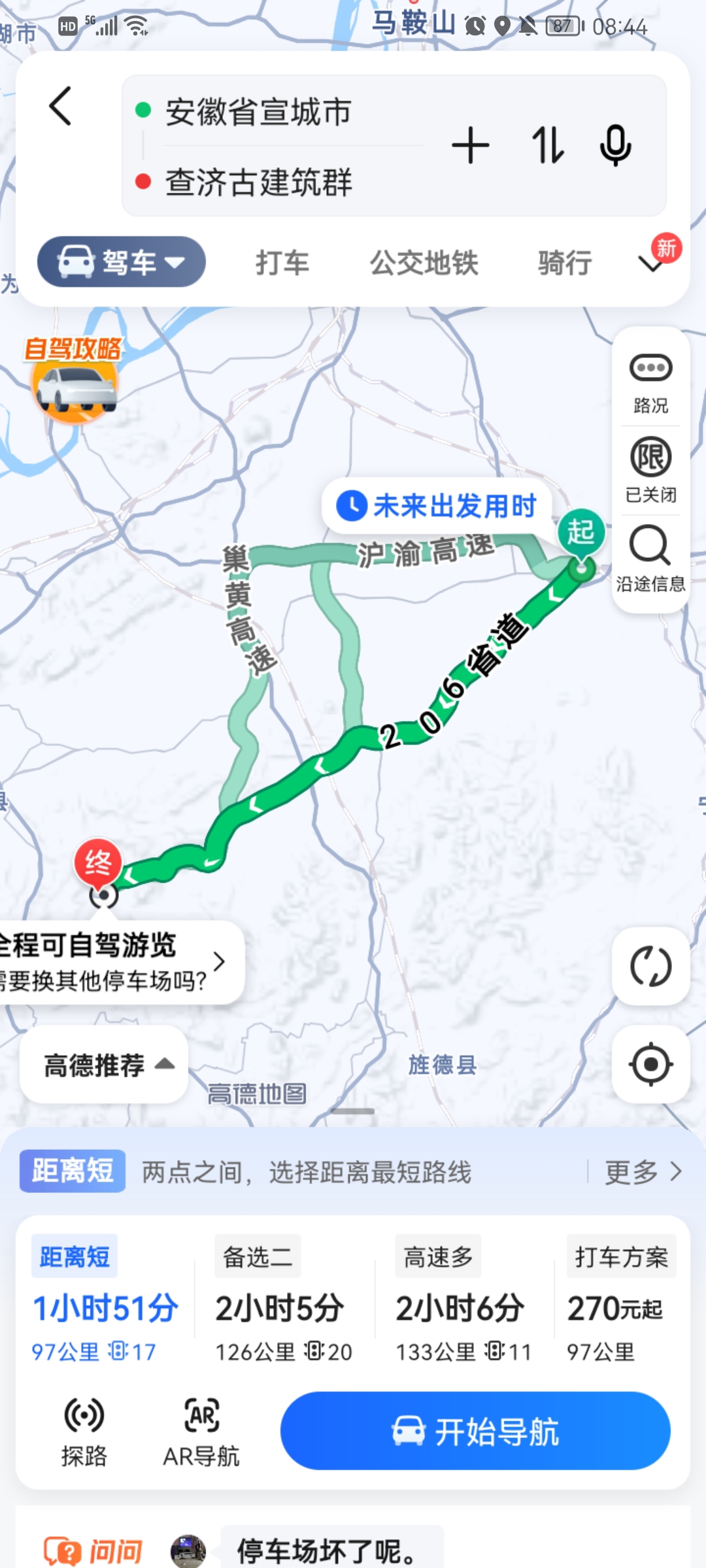Switch to the 骑行 tab
706x1568 pixels.
(565, 263)
